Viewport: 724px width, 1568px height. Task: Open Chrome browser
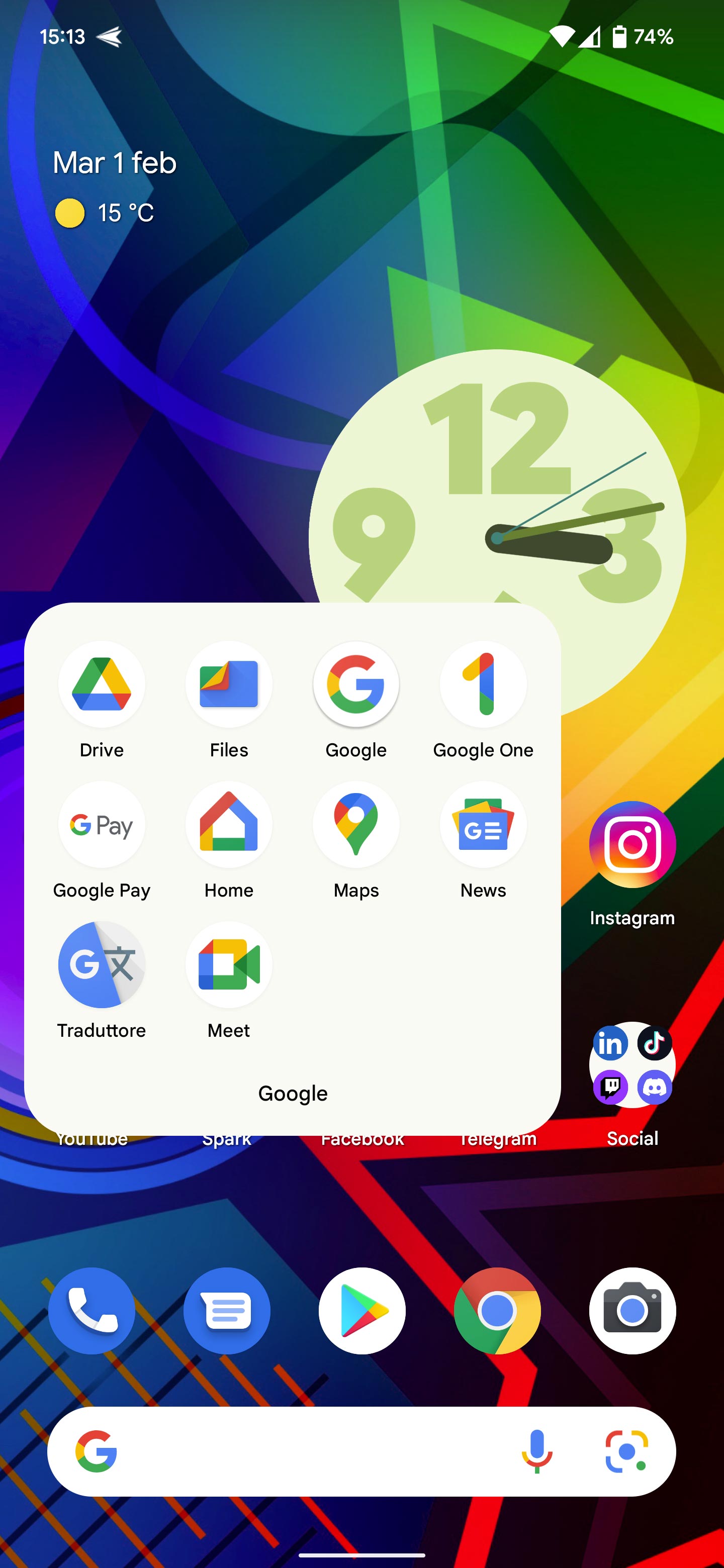point(497,1311)
